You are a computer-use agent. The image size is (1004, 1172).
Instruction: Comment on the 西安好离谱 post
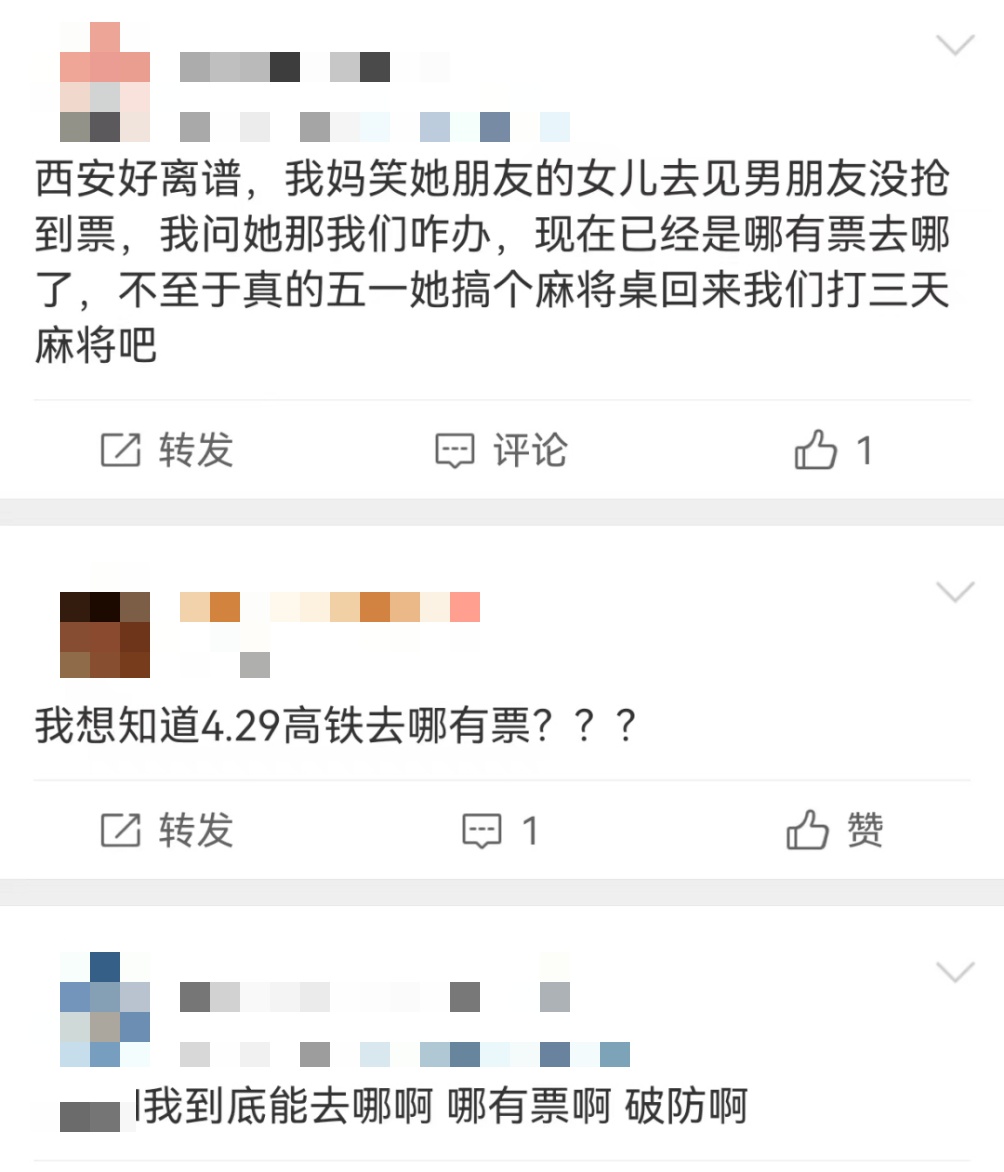(501, 451)
